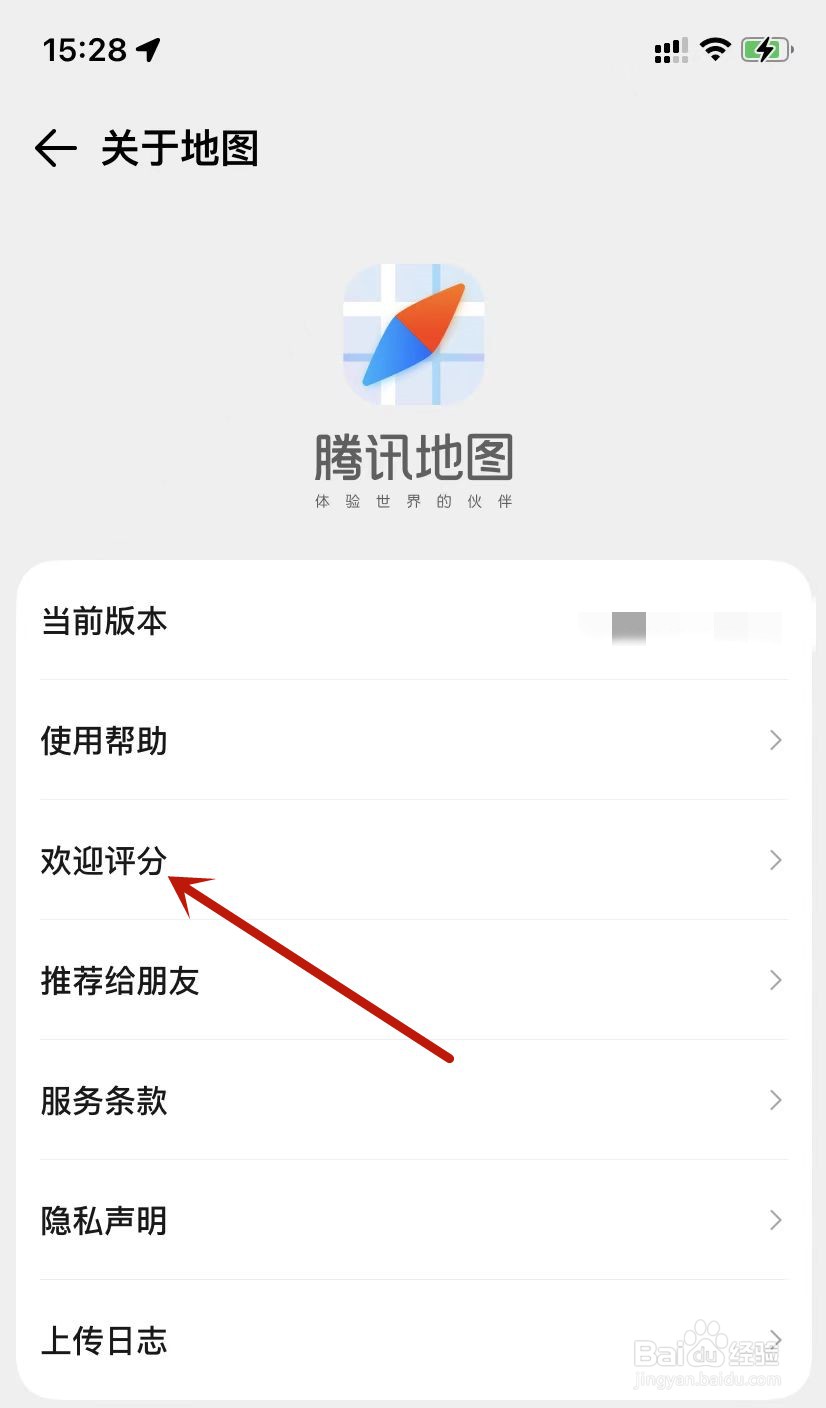Tap the Tencent Maps app logo
This screenshot has height=1408, width=826.
tap(413, 333)
